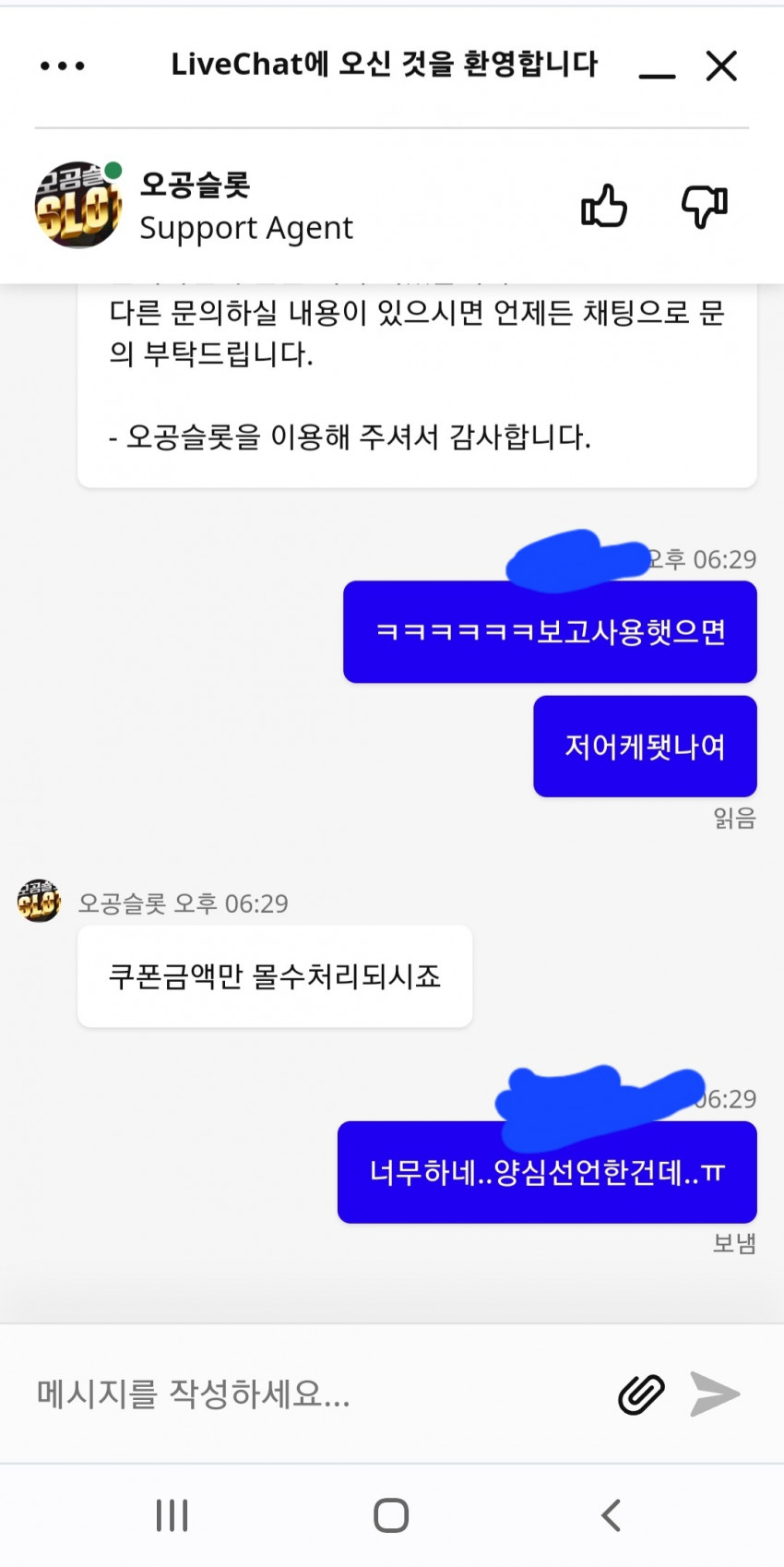
Task: Attach a file with the paperclip
Action: tap(641, 1394)
